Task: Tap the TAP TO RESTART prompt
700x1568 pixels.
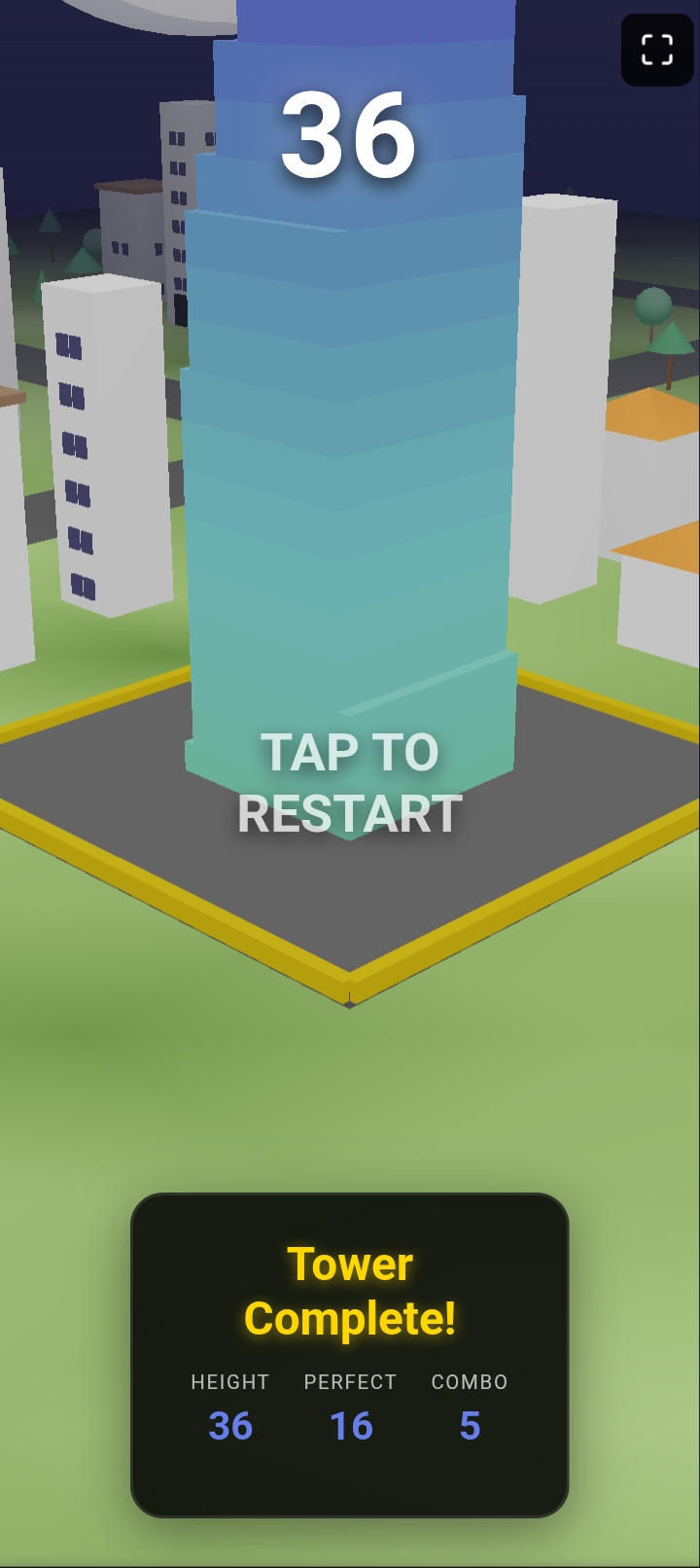Action: click(350, 783)
